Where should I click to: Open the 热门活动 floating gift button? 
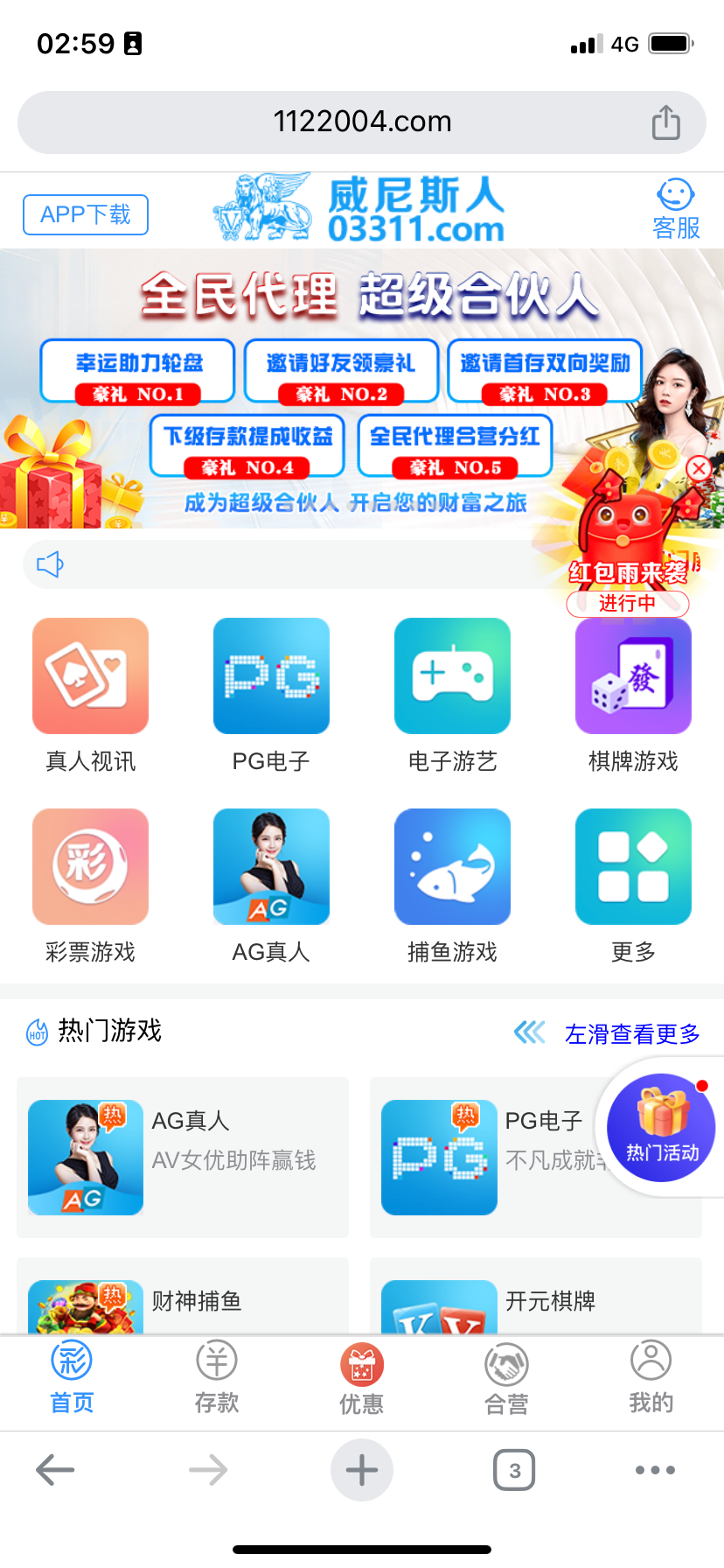tap(662, 1128)
